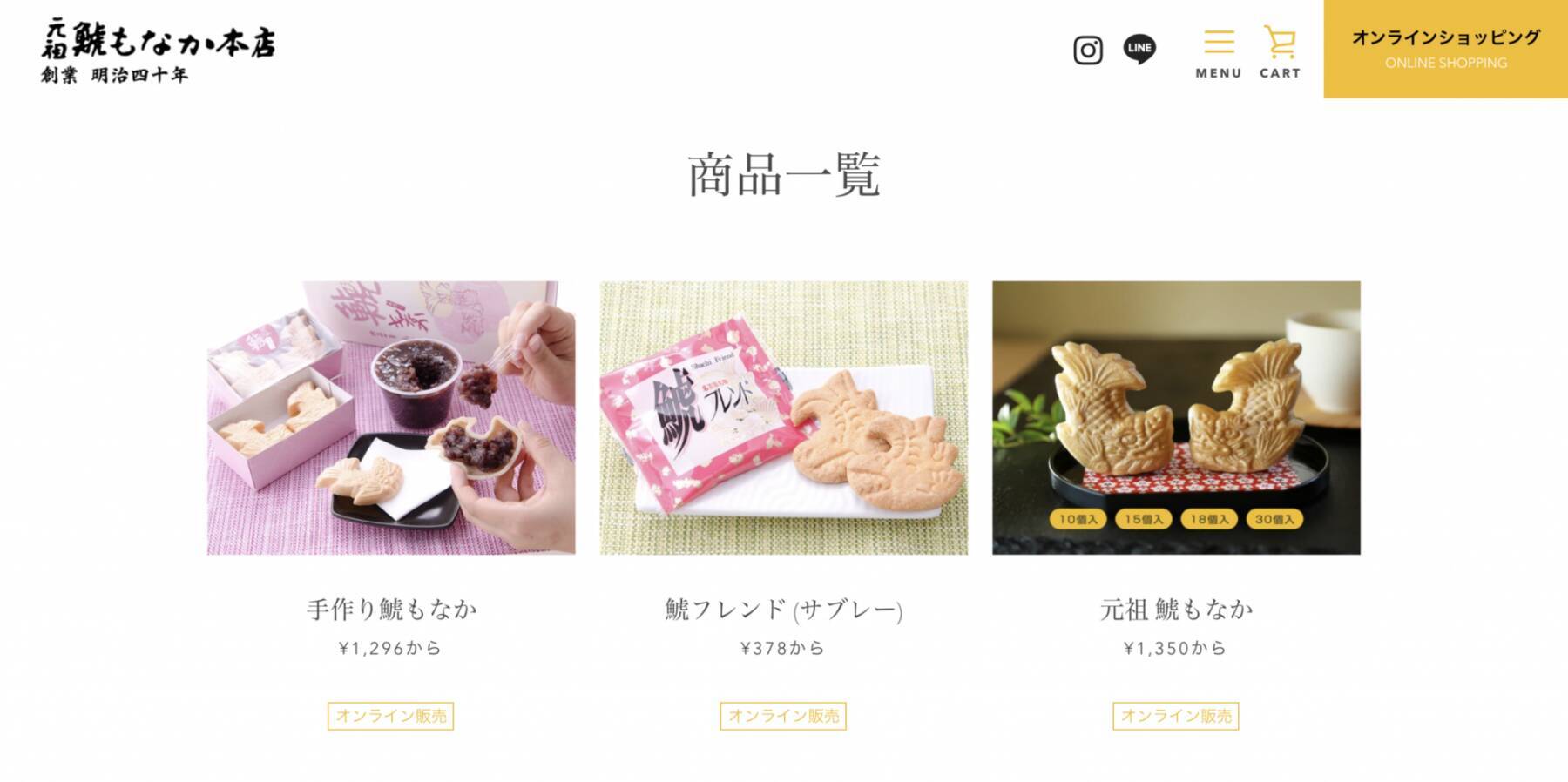The image size is (1568, 782).
Task: Open the hamburger MENU
Action: [1218, 53]
